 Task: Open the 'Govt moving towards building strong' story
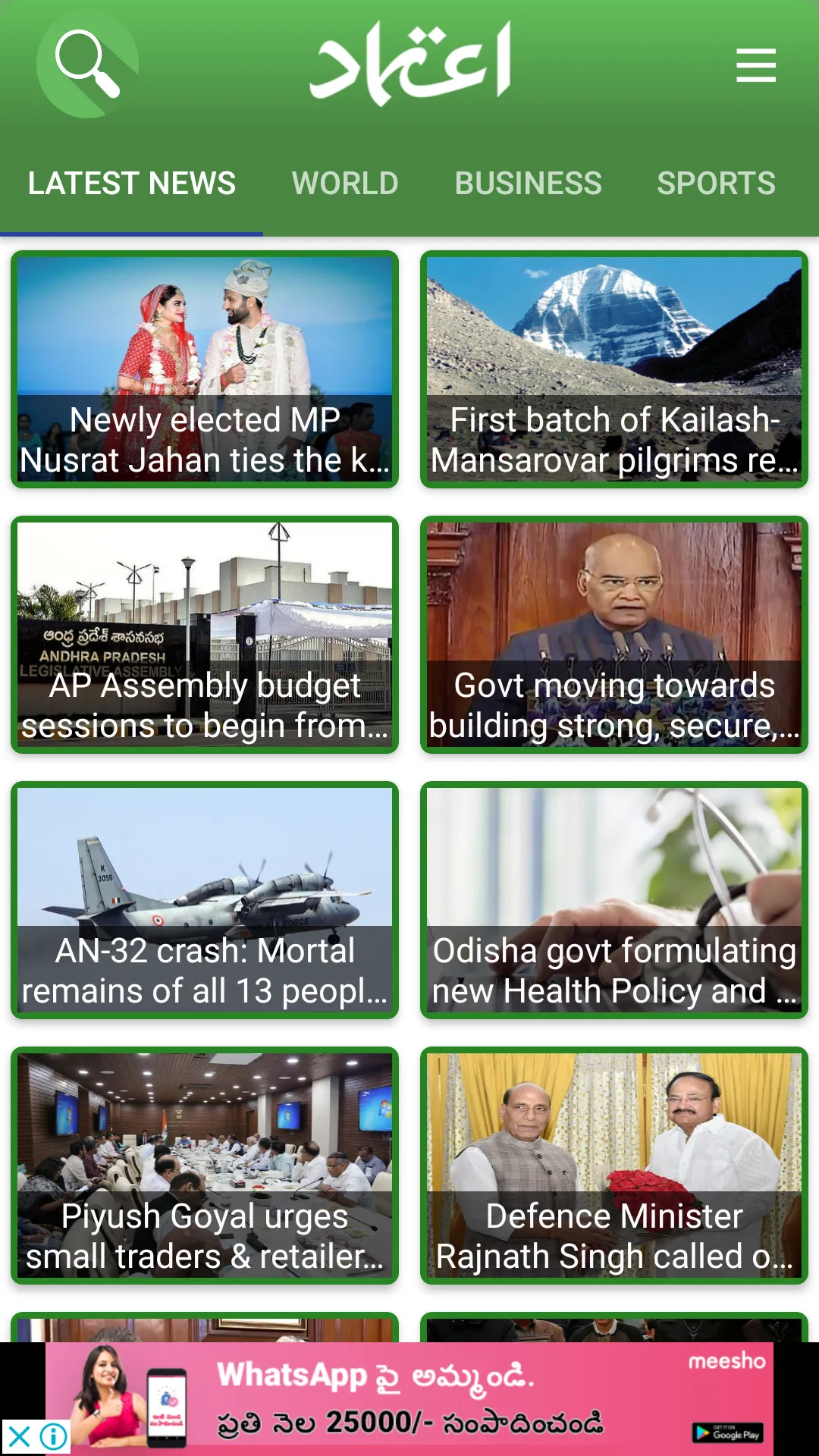tap(614, 635)
